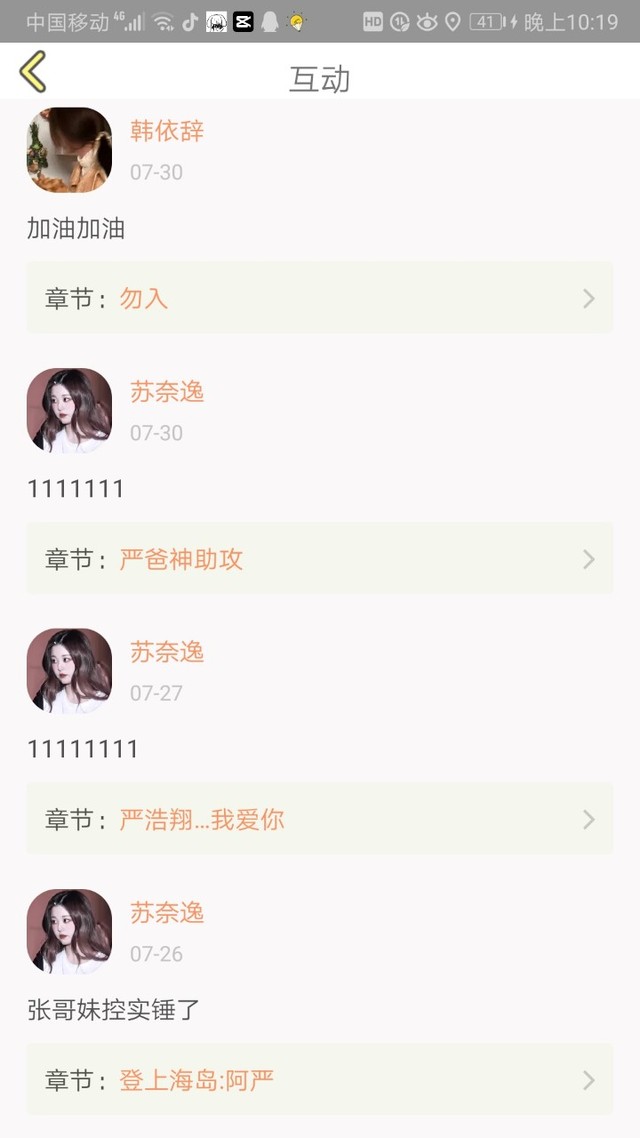This screenshot has width=640, height=1138.
Task: View 韩依辞's profile avatar
Action: point(70,150)
